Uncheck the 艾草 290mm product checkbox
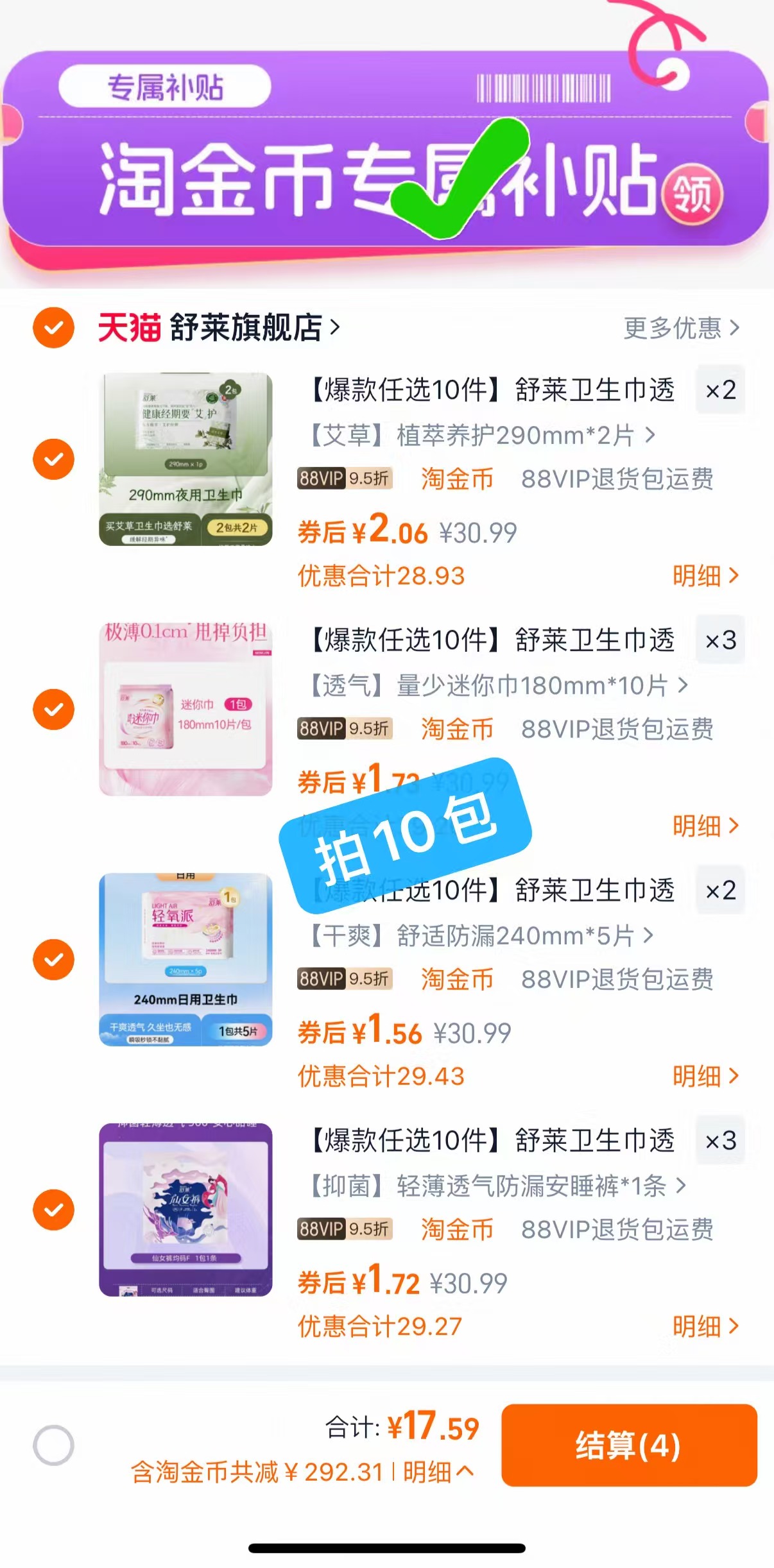The image size is (774, 1568). pos(53,459)
